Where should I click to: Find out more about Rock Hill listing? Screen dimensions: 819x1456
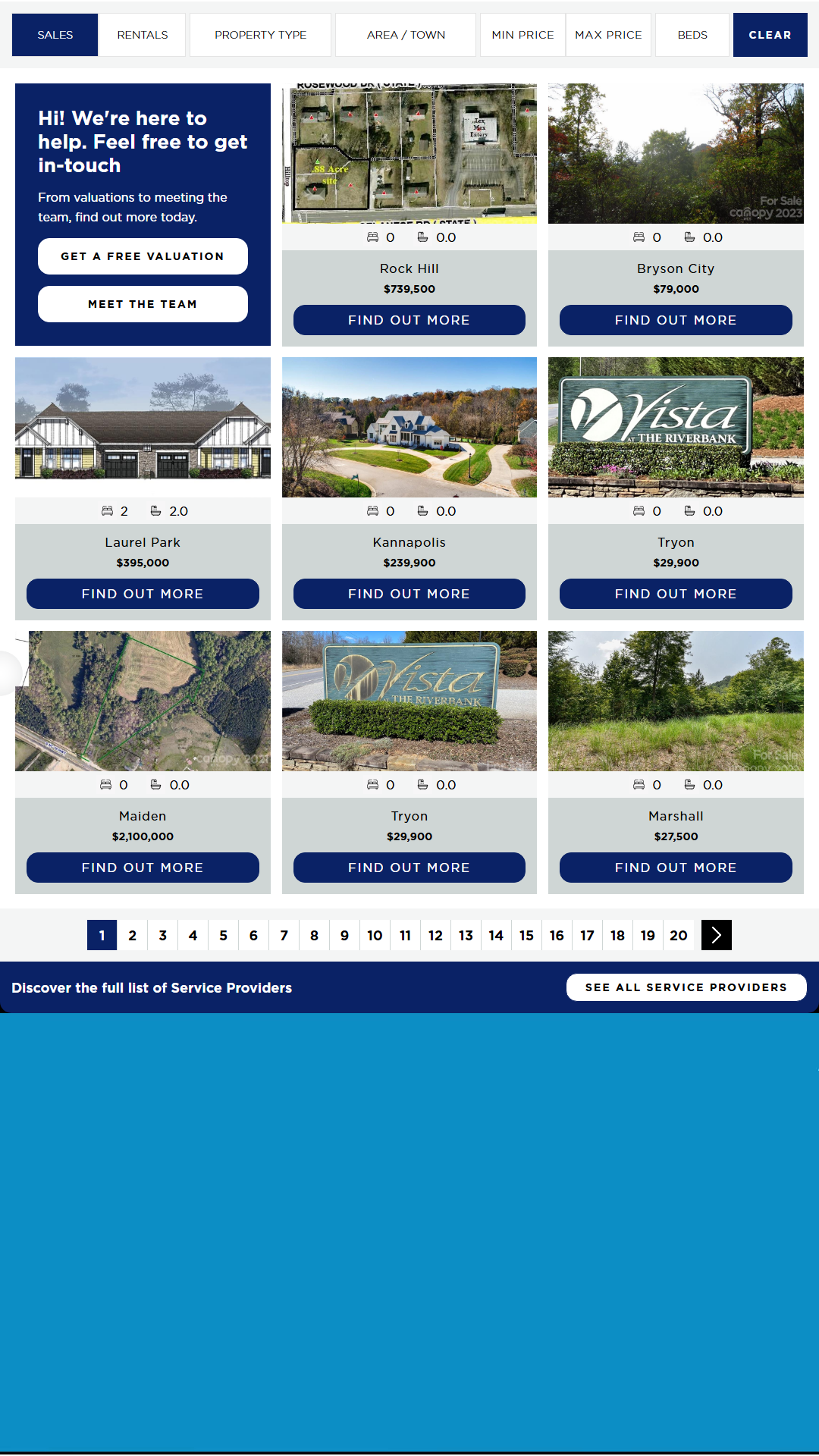tap(409, 320)
